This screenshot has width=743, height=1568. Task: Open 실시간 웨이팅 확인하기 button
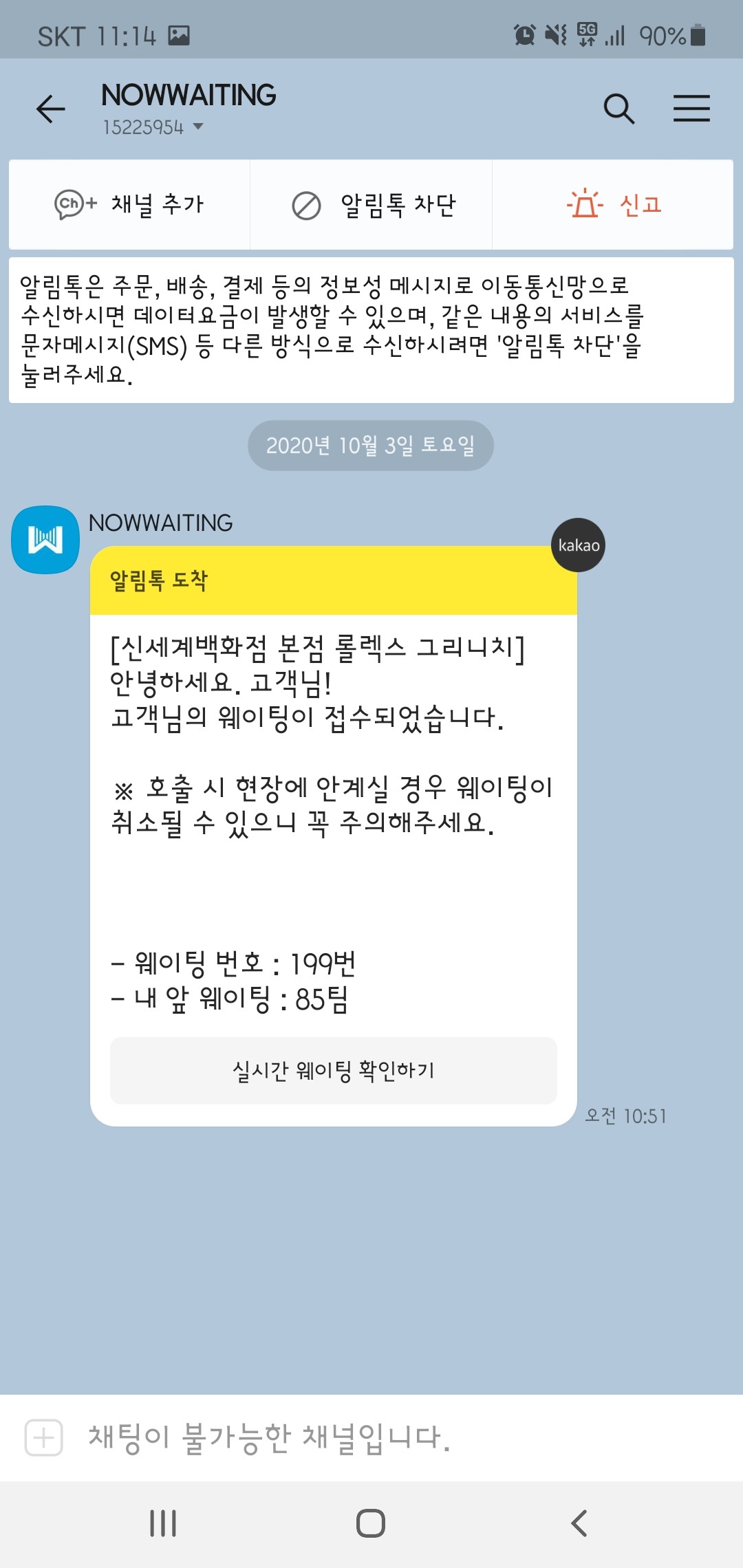(333, 1070)
